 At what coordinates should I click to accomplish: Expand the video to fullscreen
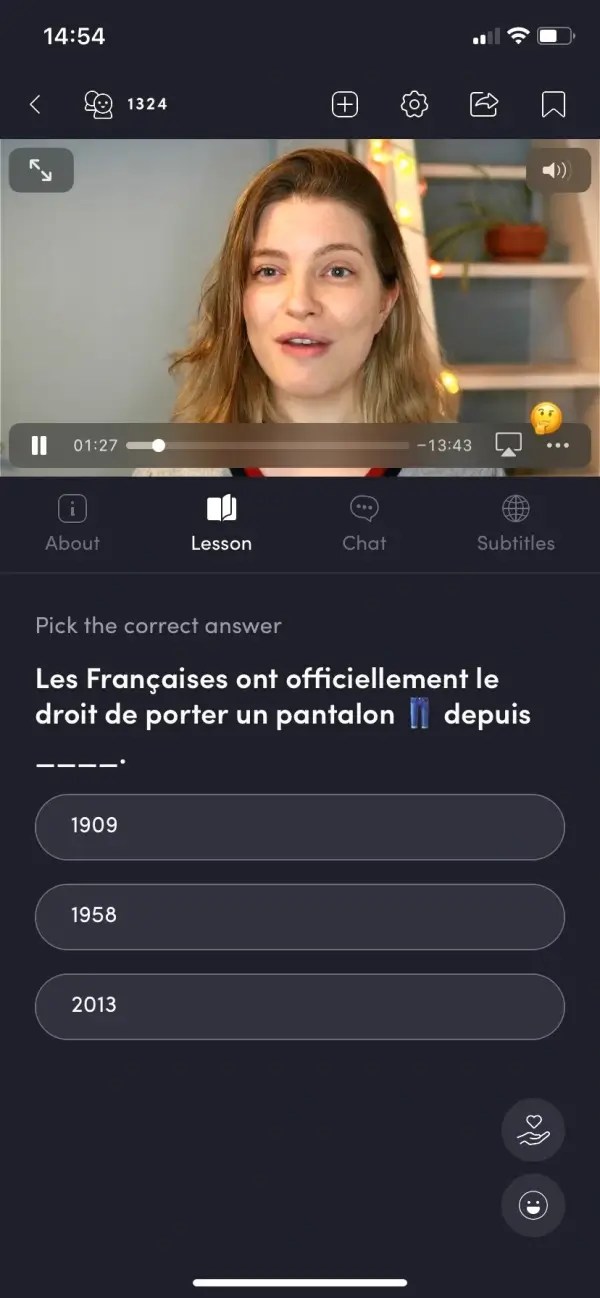tap(41, 170)
